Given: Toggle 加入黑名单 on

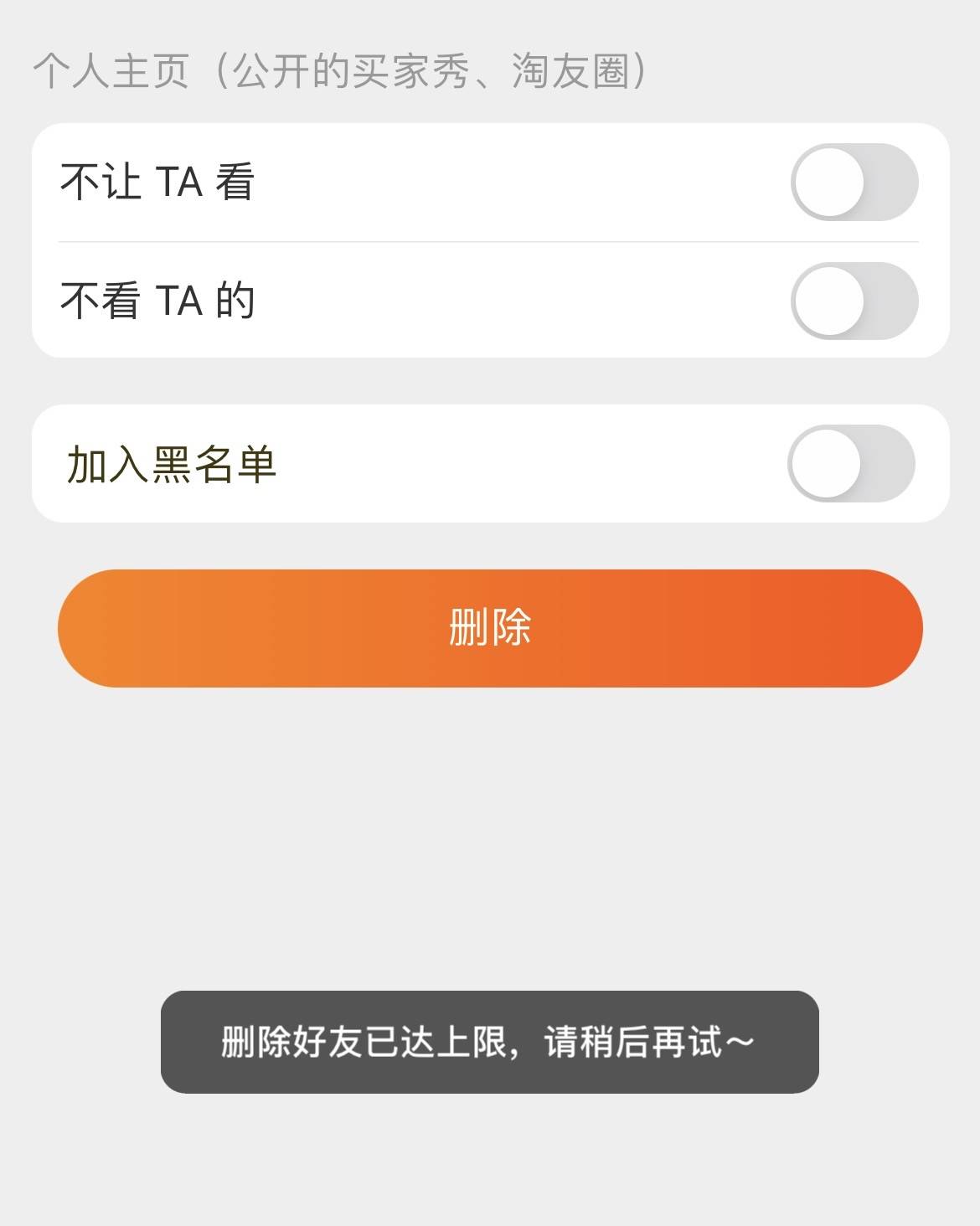Looking at the screenshot, I should coord(851,464).
